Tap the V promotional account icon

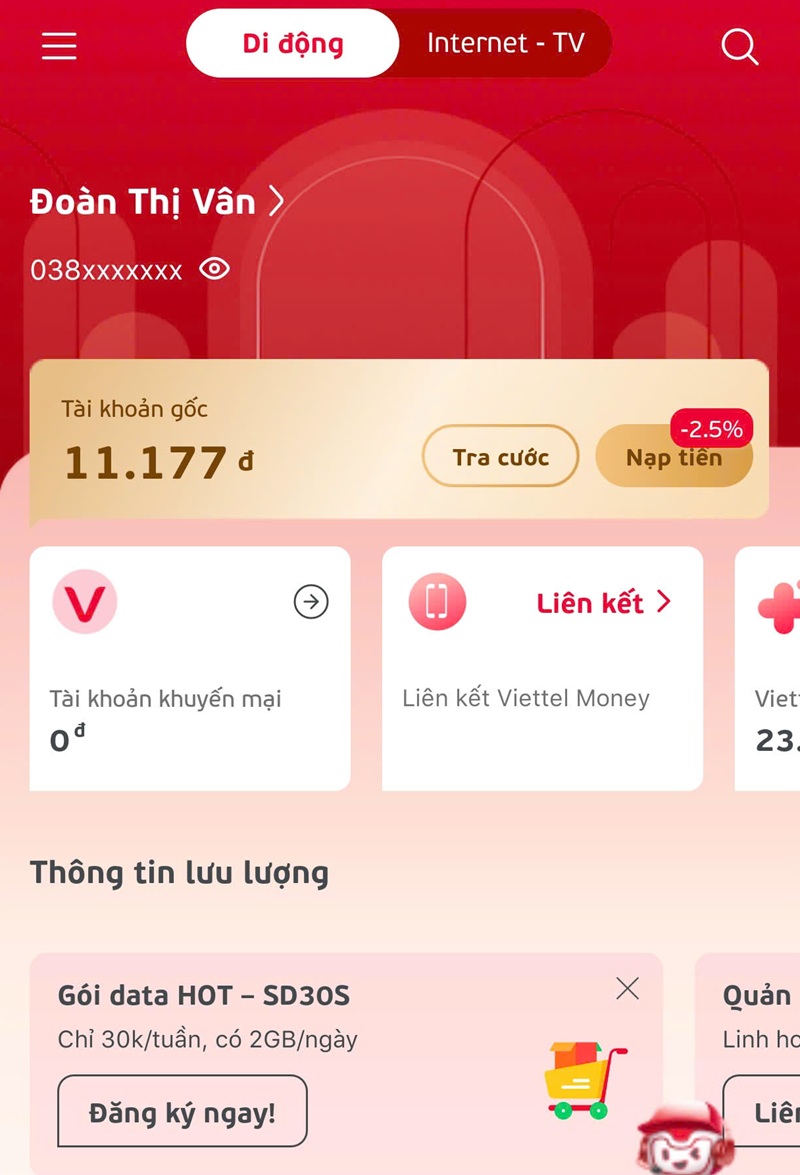[x=85, y=602]
